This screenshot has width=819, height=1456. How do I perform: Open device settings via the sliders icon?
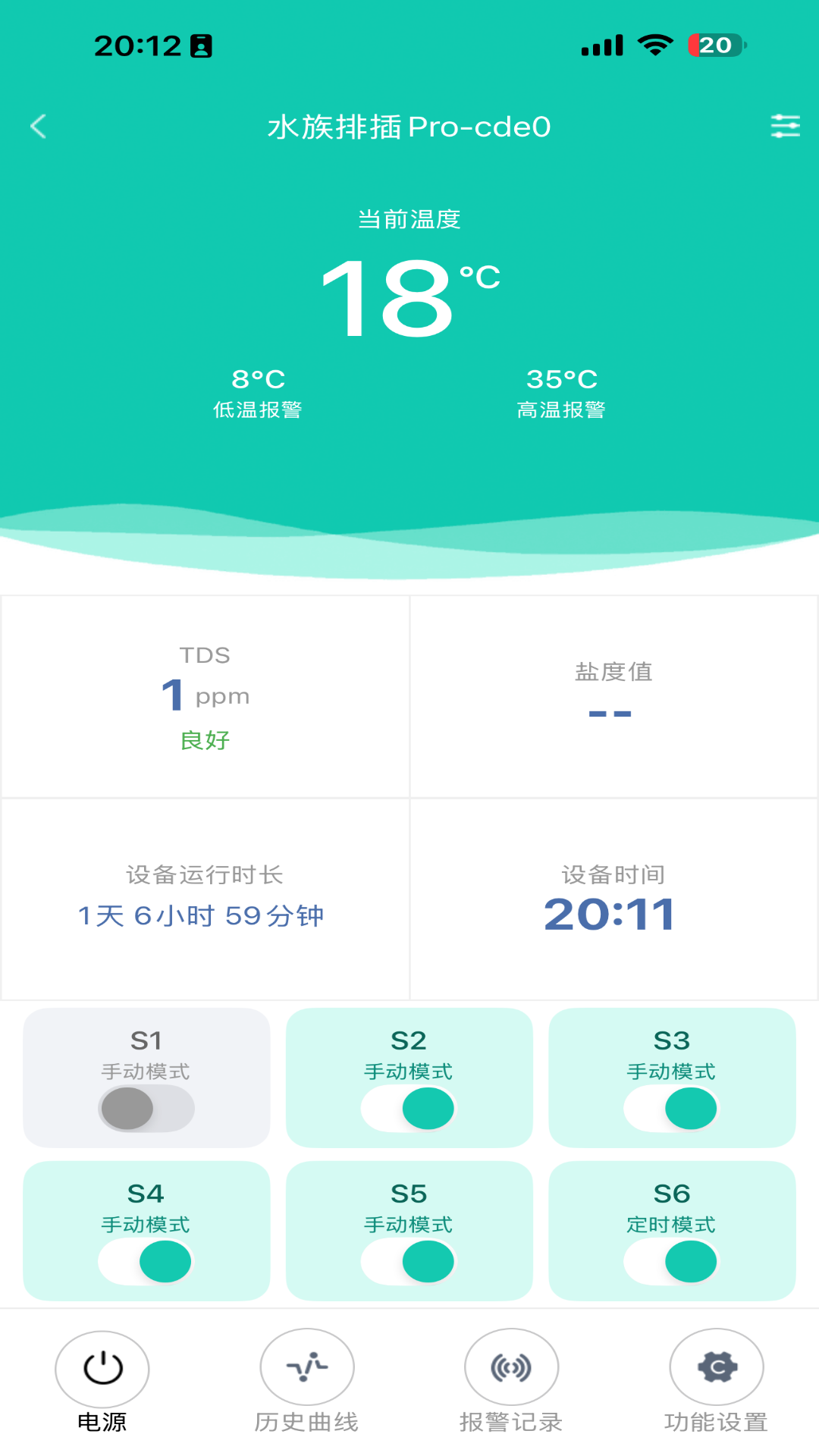coord(785,126)
